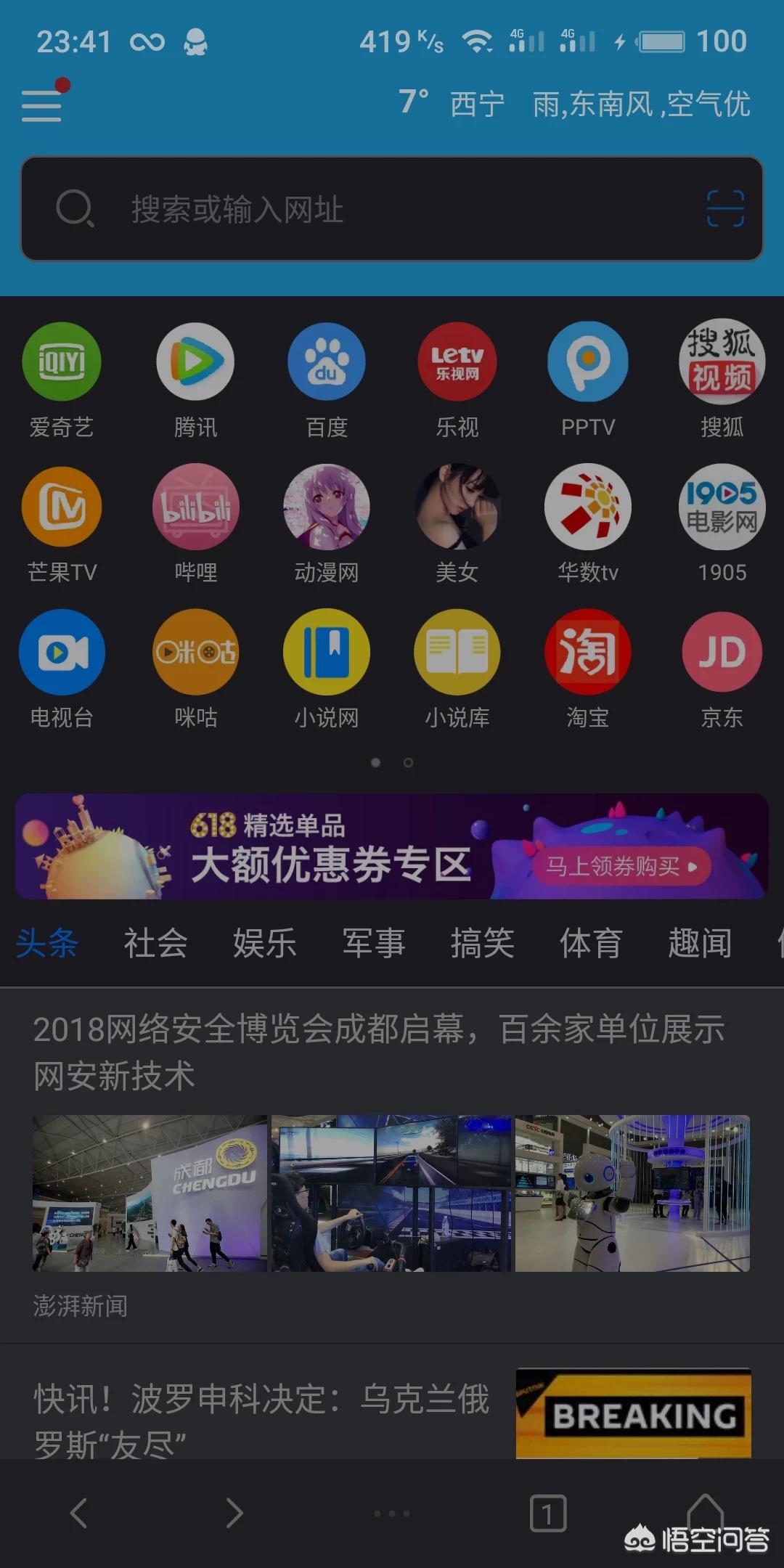Image resolution: width=784 pixels, height=1568 pixels.
Task: Launch the 腾讯视频 shortcut
Action: [194, 361]
